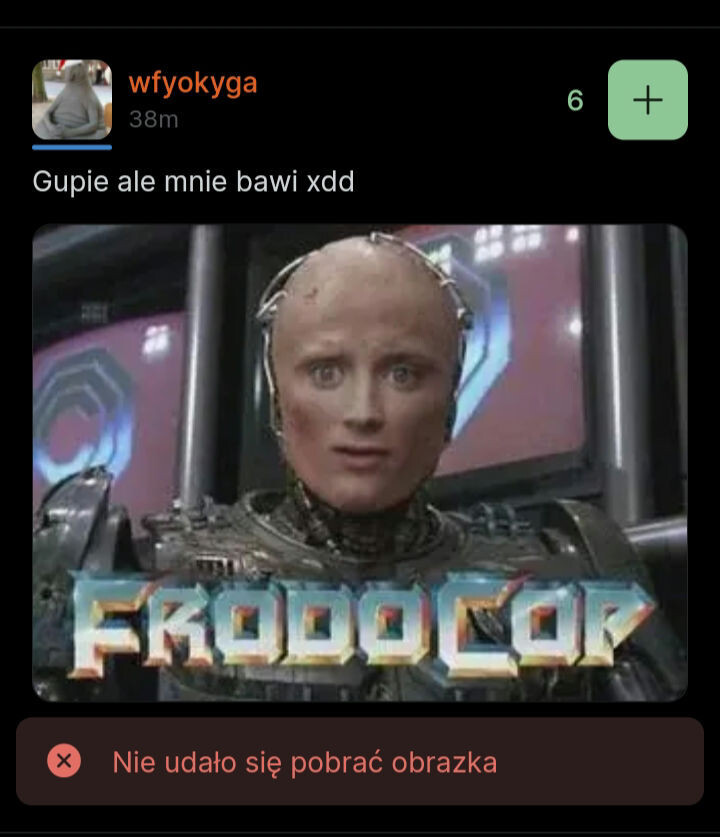The height and width of the screenshot is (837, 720).
Task: Open wfyokyga's profile avatar
Action: [72, 99]
